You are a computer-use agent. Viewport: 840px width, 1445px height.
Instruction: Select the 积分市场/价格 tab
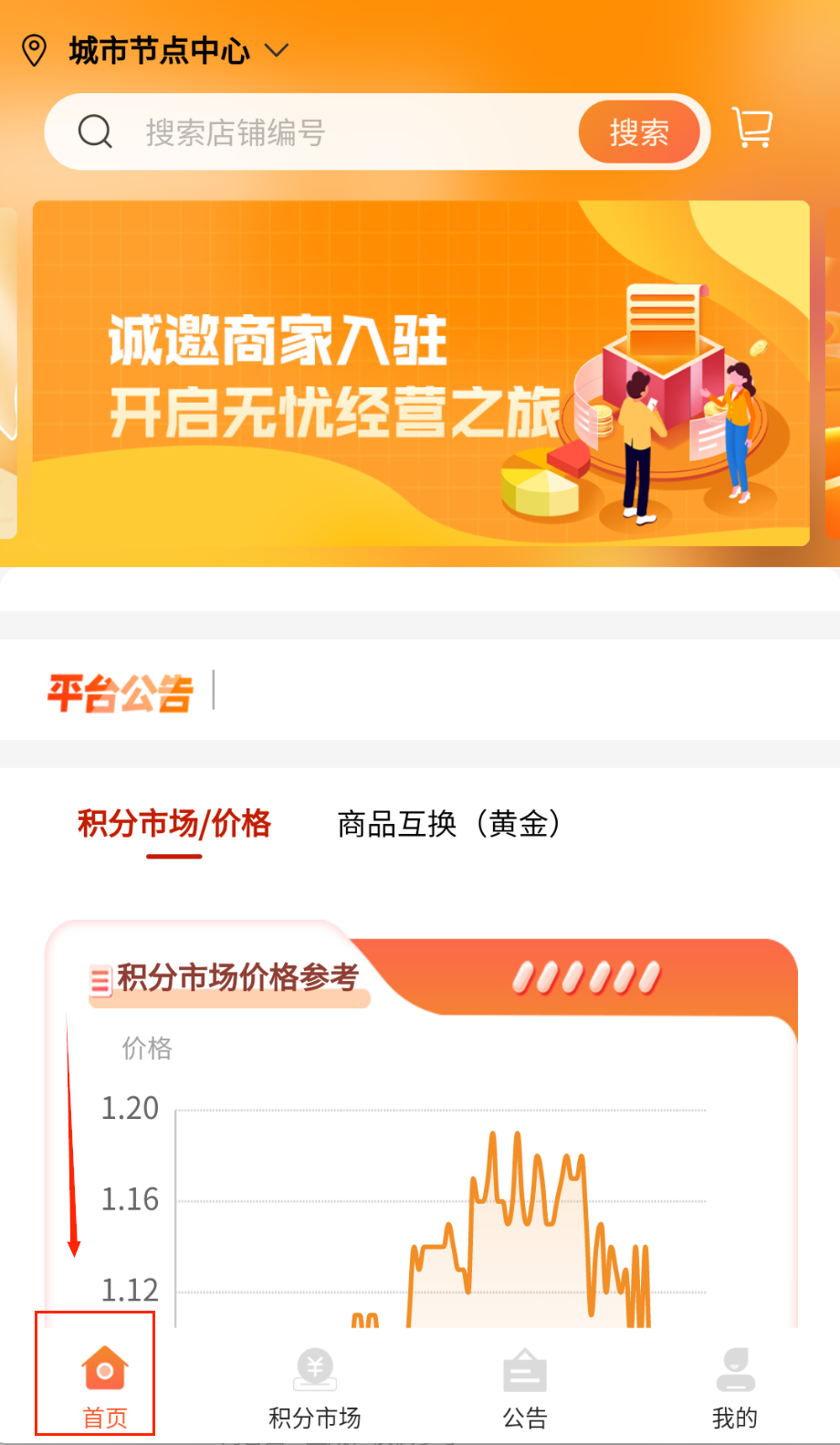[x=174, y=824]
